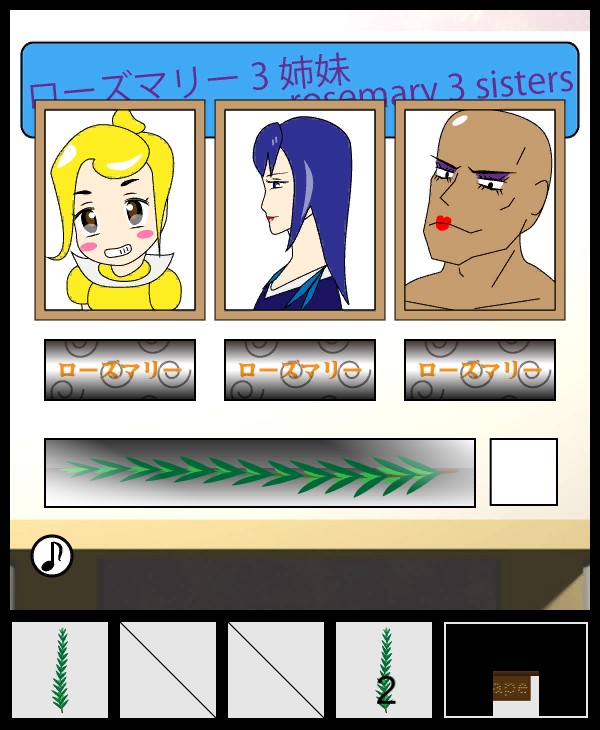The image size is (600, 730).
Task: Select the brown sign item in inventory
Action: pos(514,686)
